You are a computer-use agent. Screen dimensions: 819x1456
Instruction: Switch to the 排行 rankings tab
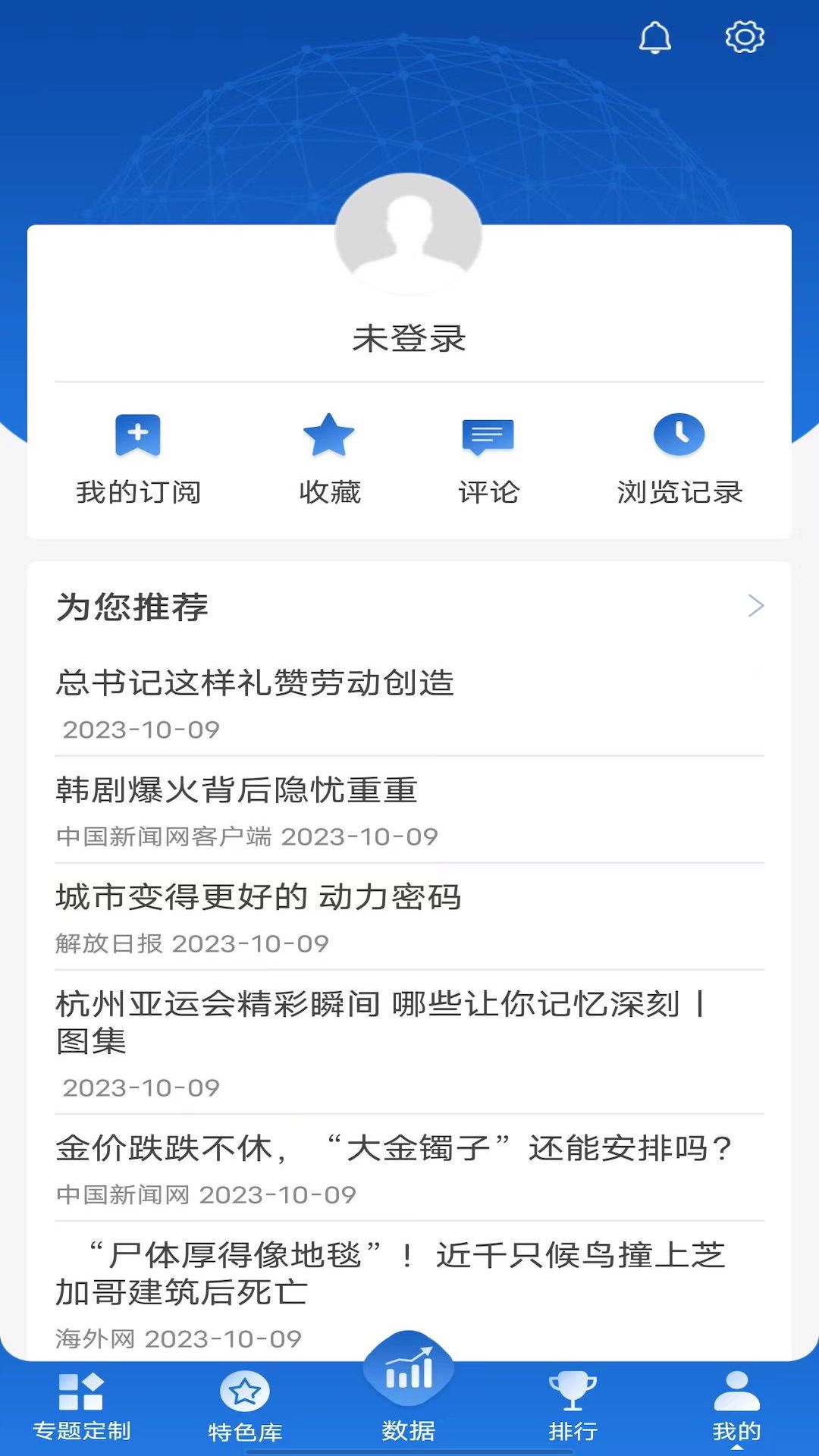tap(573, 1407)
